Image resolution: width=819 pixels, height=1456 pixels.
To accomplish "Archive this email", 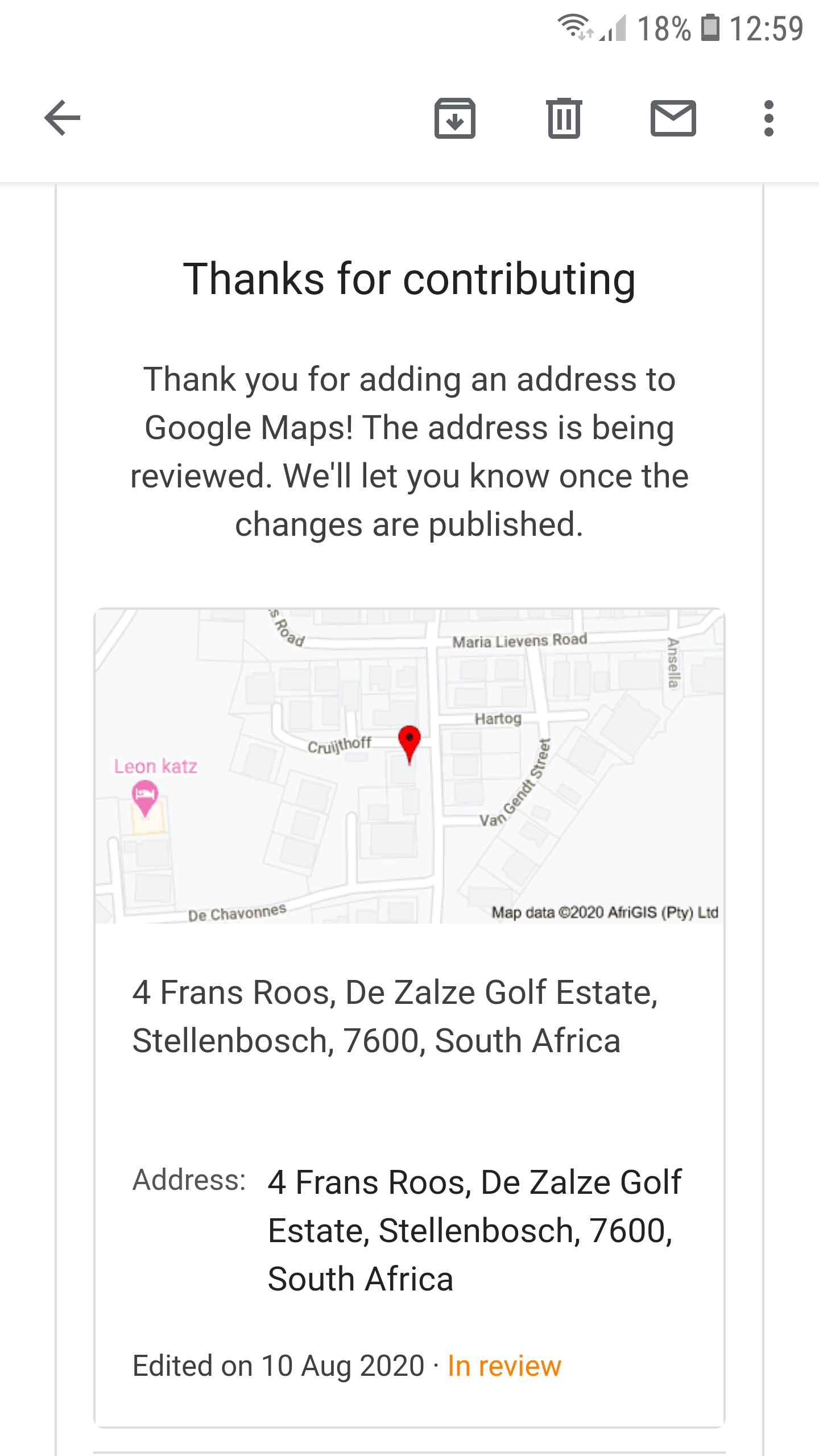I will pyautogui.click(x=454, y=118).
